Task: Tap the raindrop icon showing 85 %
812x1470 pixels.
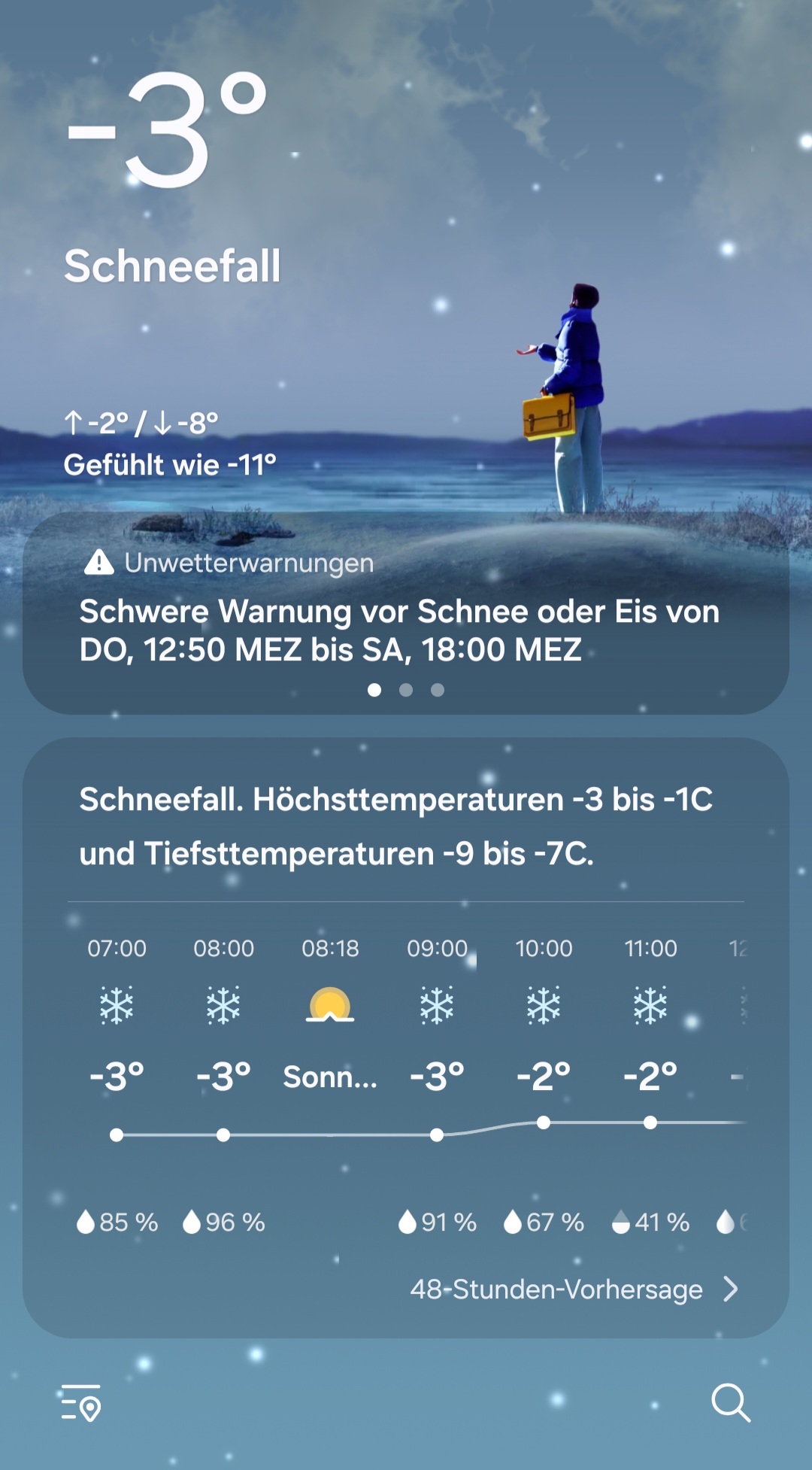Action: click(x=86, y=1222)
